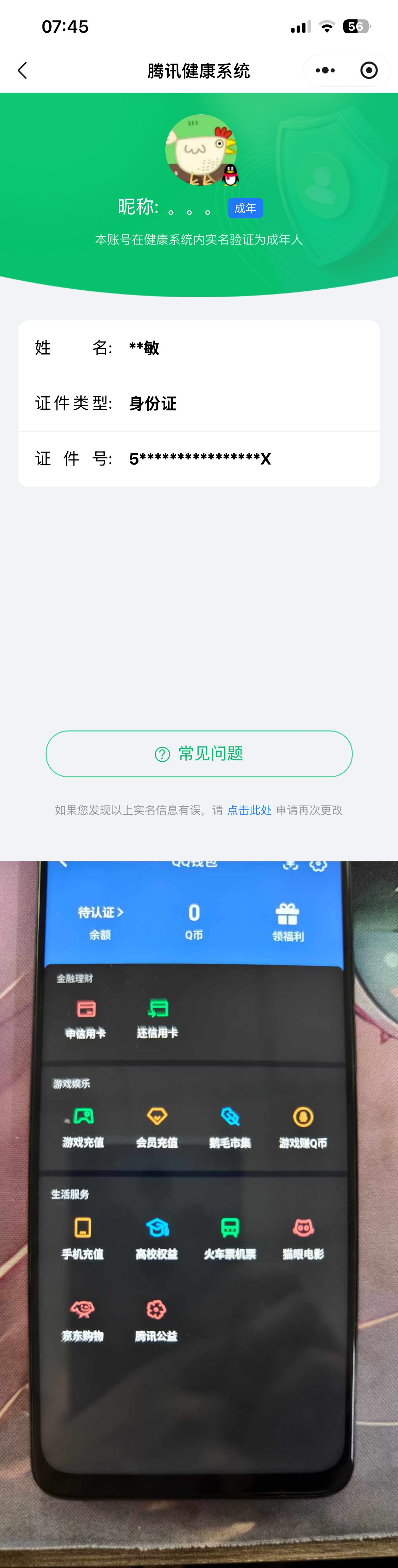
Task: Open the mini program's three-dot menu
Action: (325, 71)
